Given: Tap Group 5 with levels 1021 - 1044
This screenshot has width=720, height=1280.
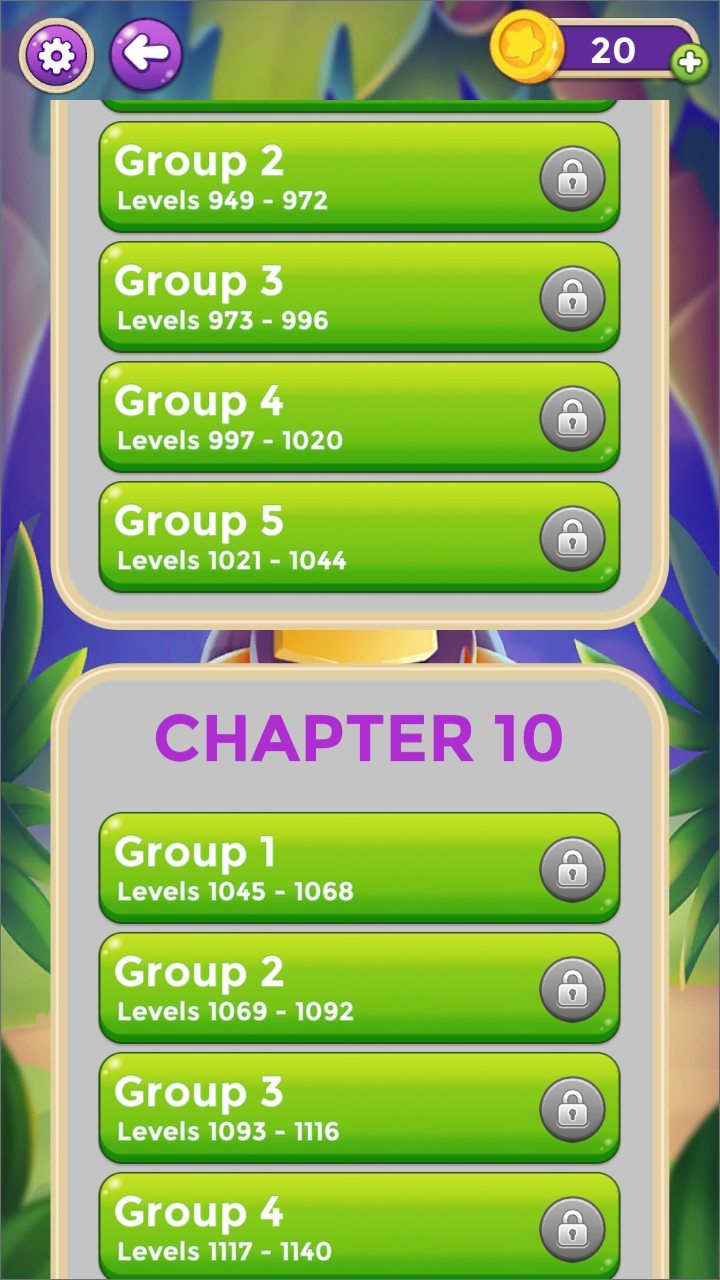Looking at the screenshot, I should coord(358,537).
